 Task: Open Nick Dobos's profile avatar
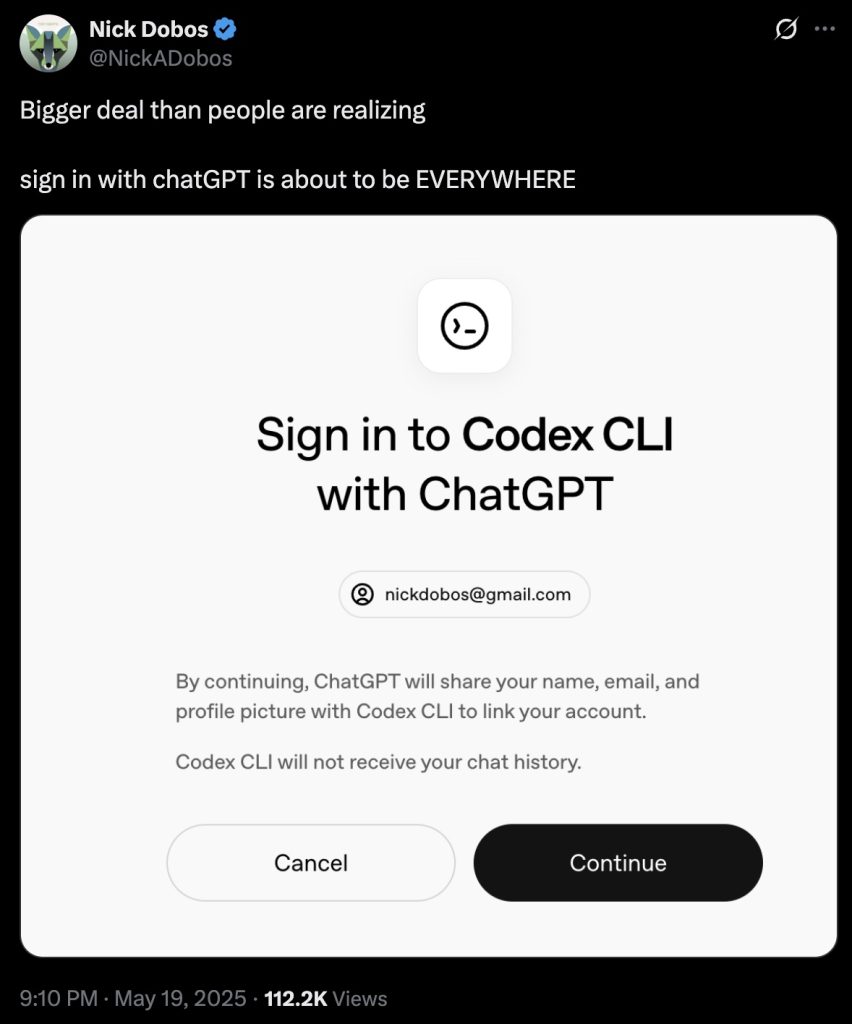pyautogui.click(x=48, y=43)
